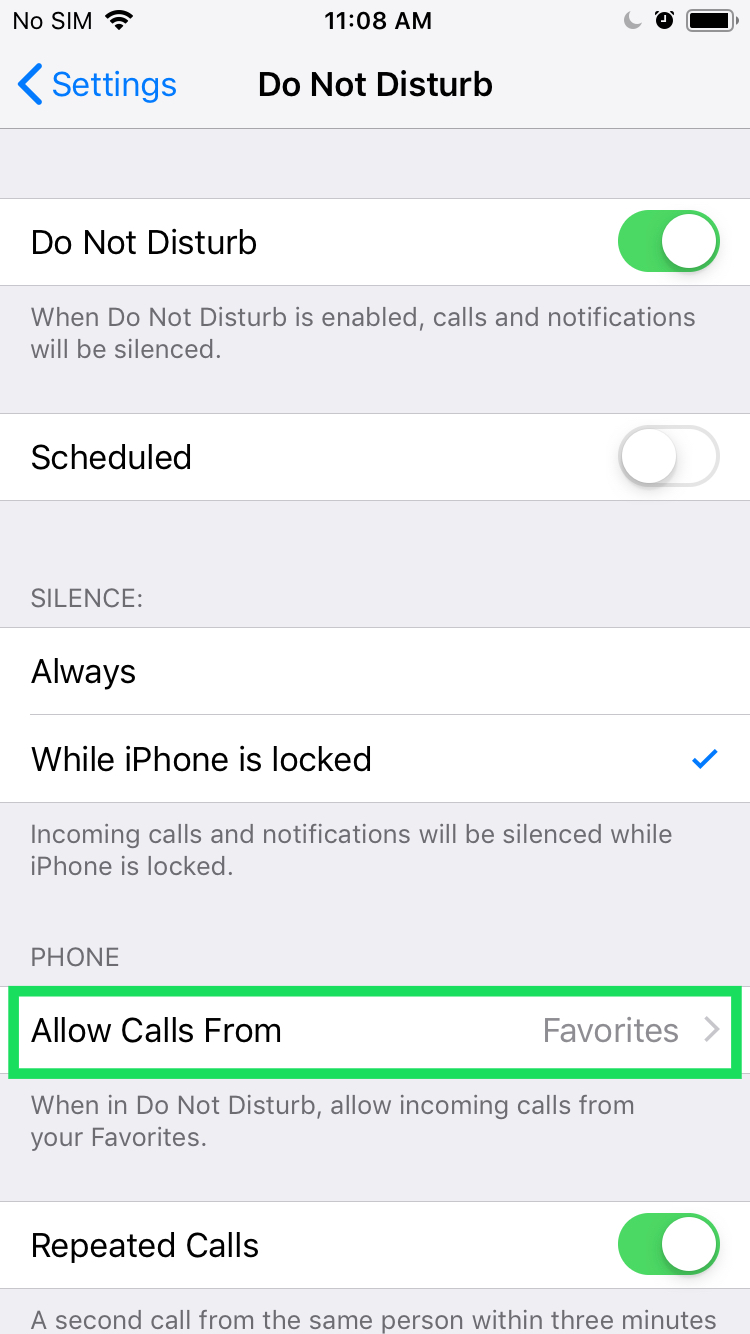
Task: Enable the Scheduled toggle
Action: pos(668,457)
